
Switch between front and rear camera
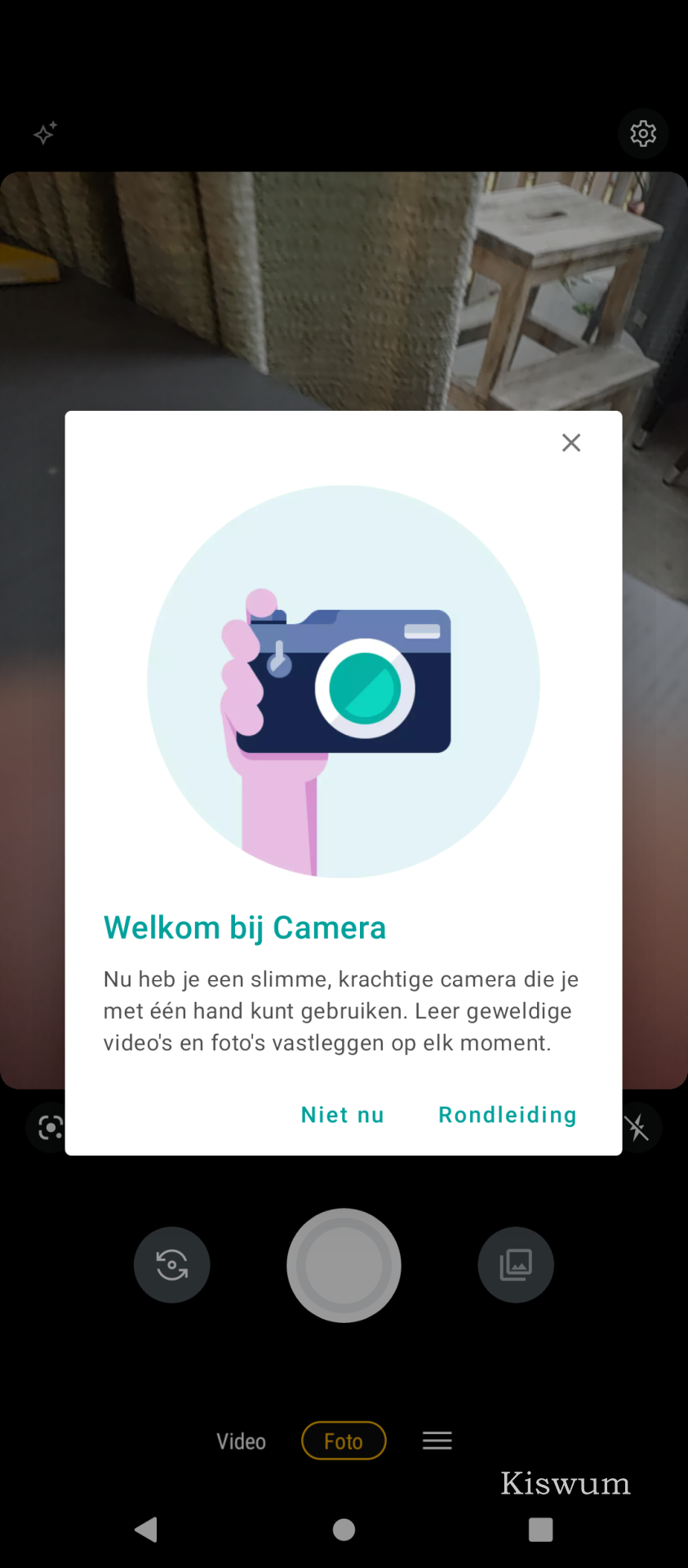coord(172,1265)
